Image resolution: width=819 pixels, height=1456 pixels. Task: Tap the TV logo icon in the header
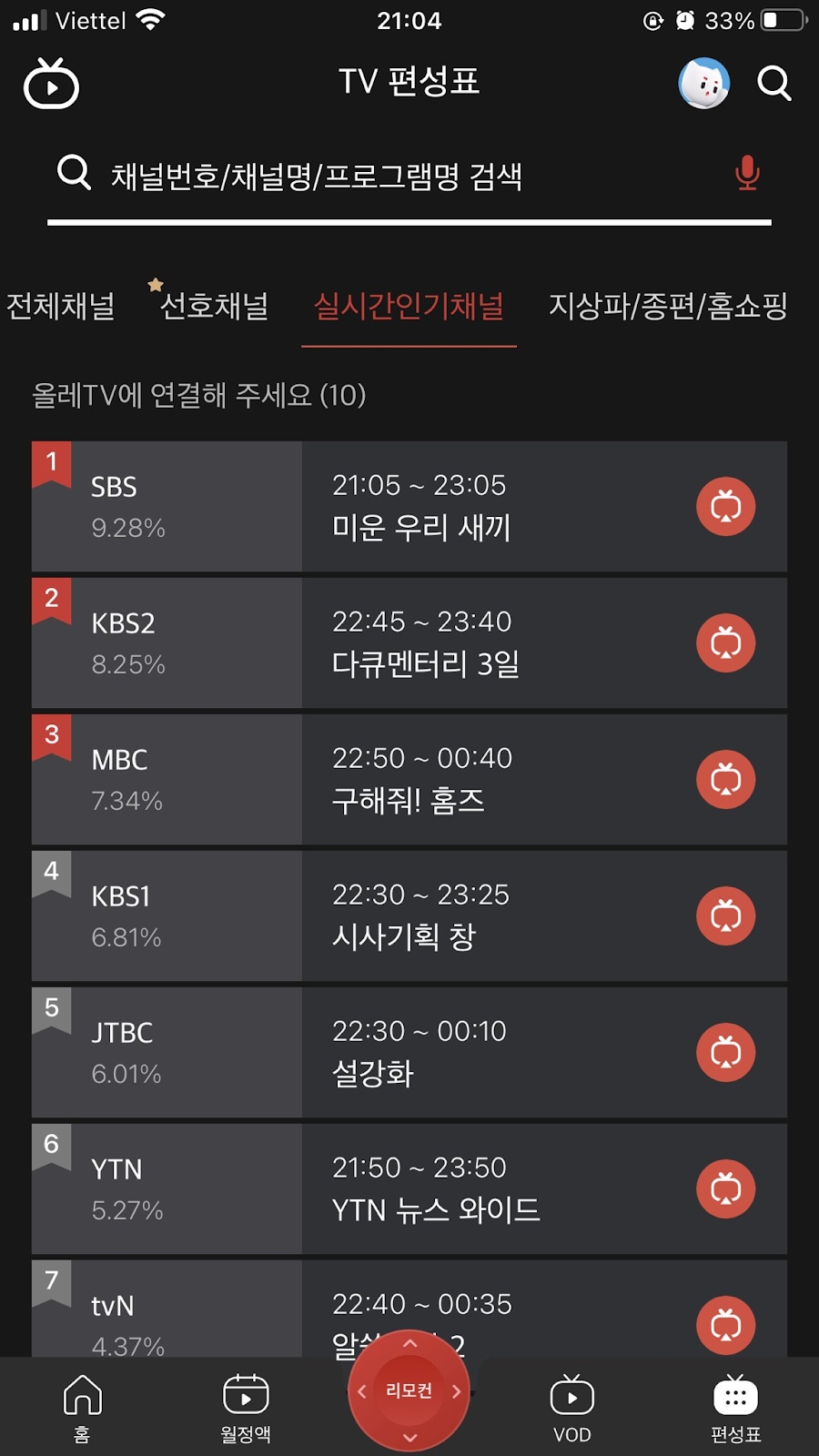51,84
